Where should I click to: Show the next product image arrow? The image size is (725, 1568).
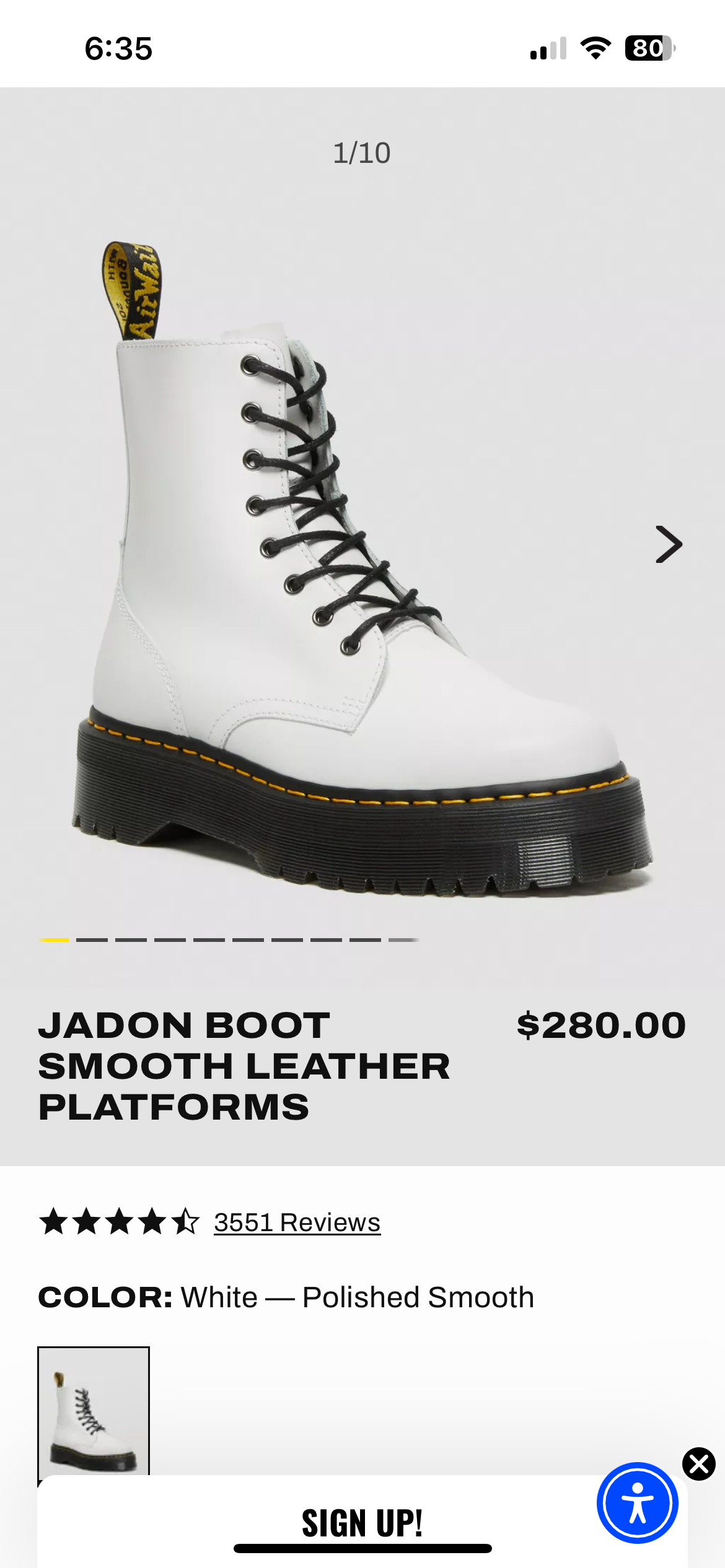[x=669, y=544]
